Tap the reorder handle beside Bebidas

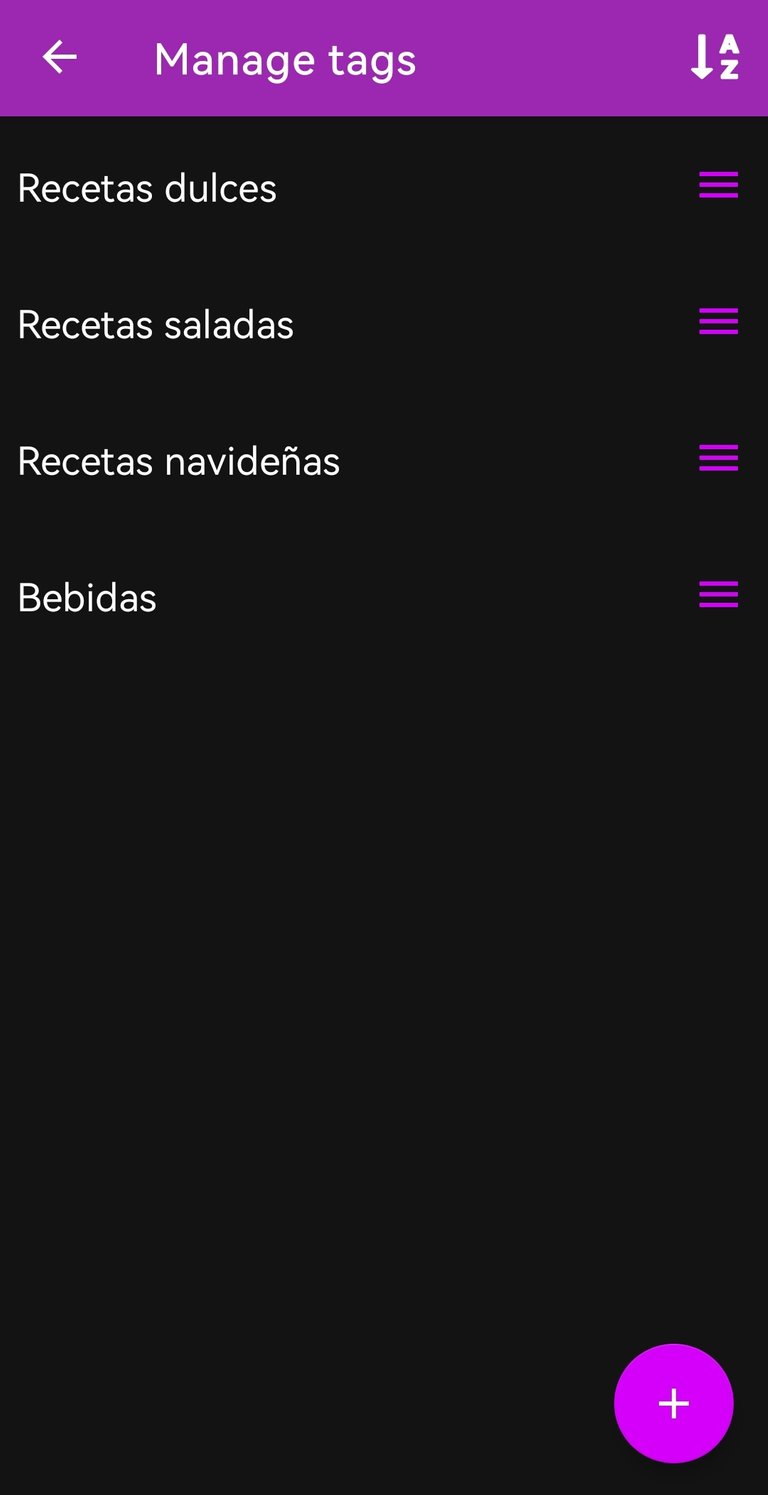[718, 594]
